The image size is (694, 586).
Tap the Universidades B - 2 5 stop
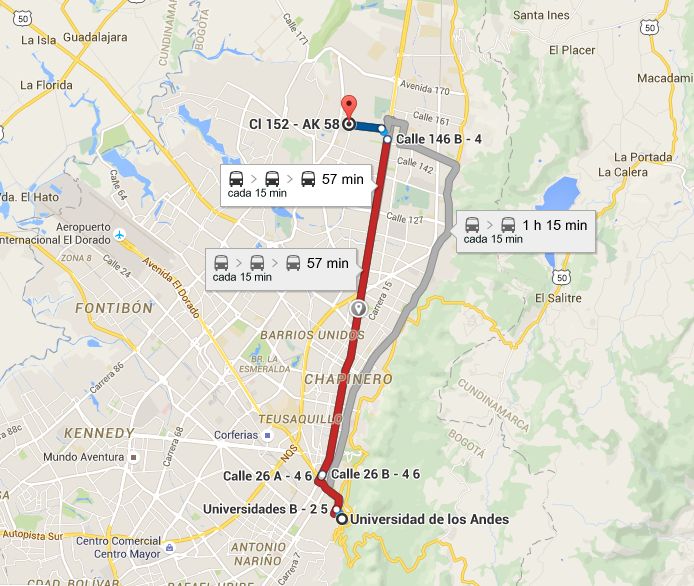(336, 509)
